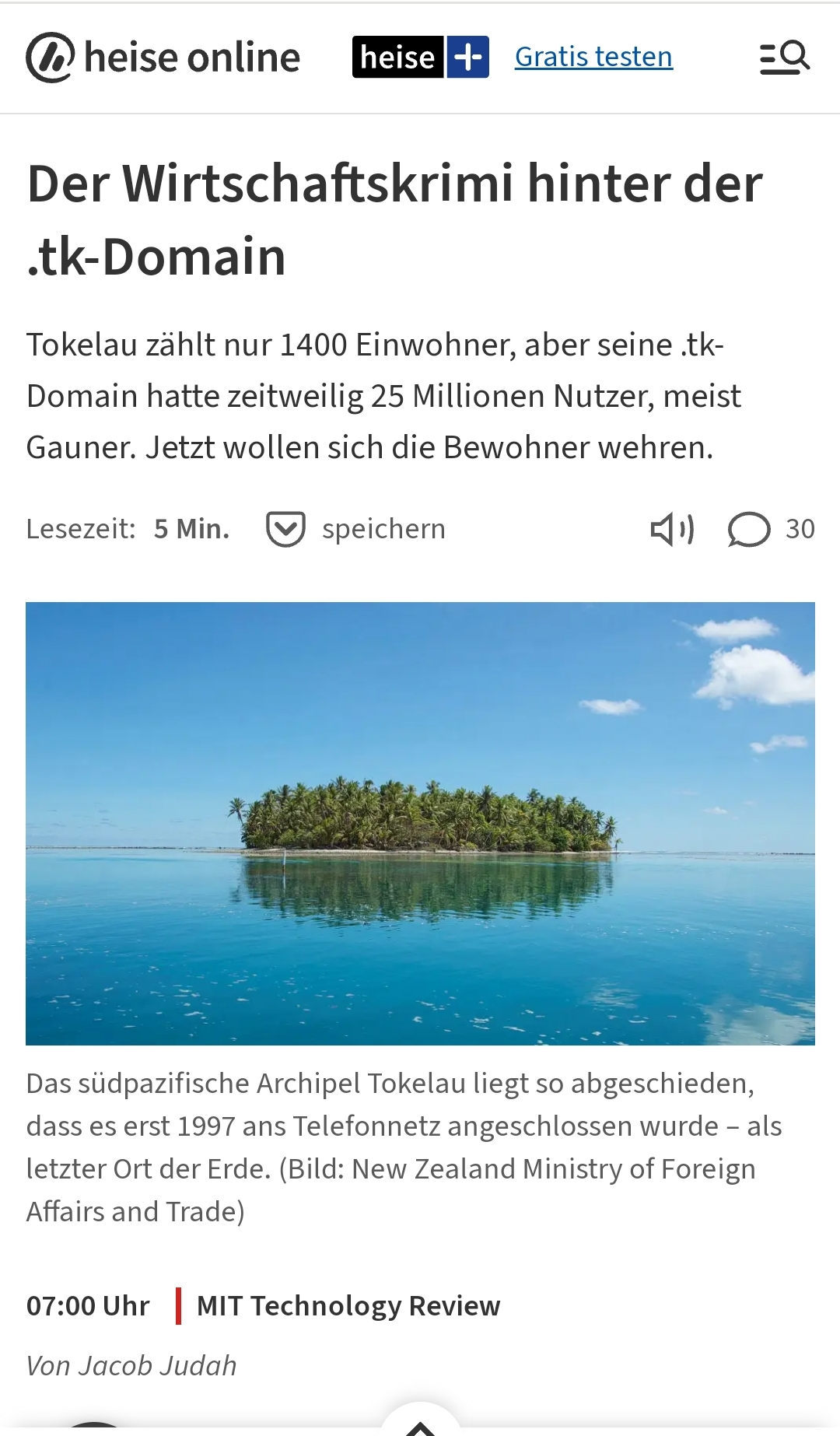Tap the Gratis testen link

593,57
